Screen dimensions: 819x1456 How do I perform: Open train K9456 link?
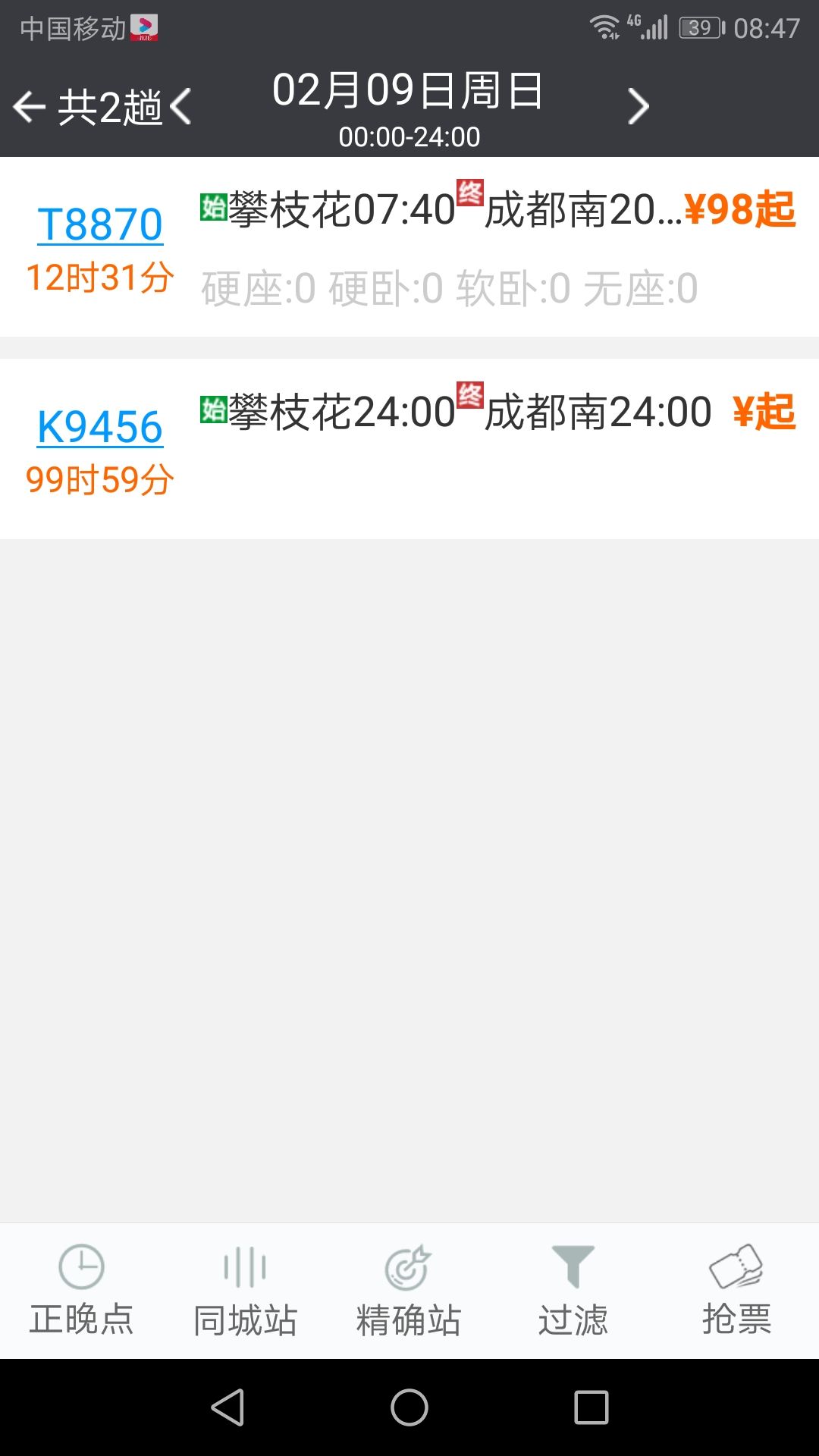(x=100, y=427)
